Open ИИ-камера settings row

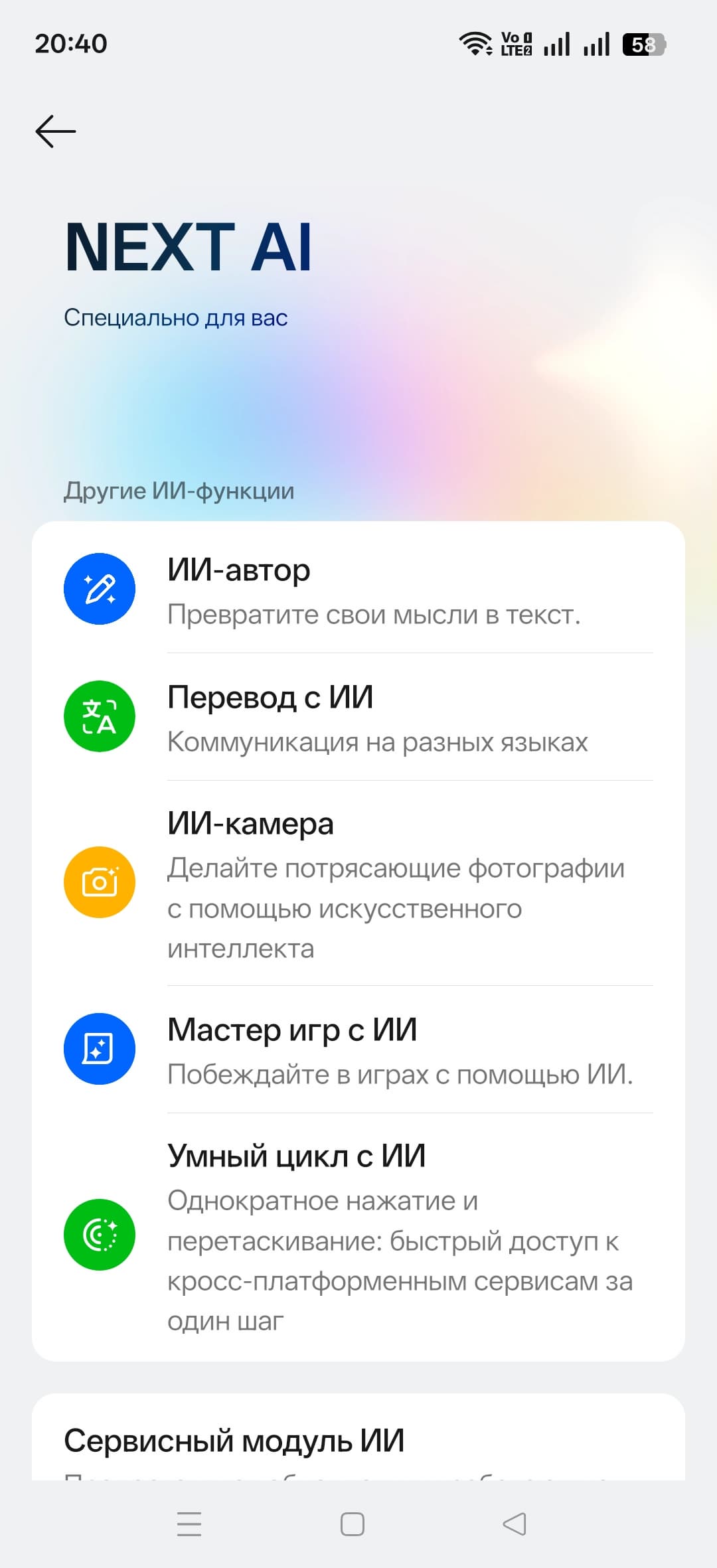pos(358,883)
